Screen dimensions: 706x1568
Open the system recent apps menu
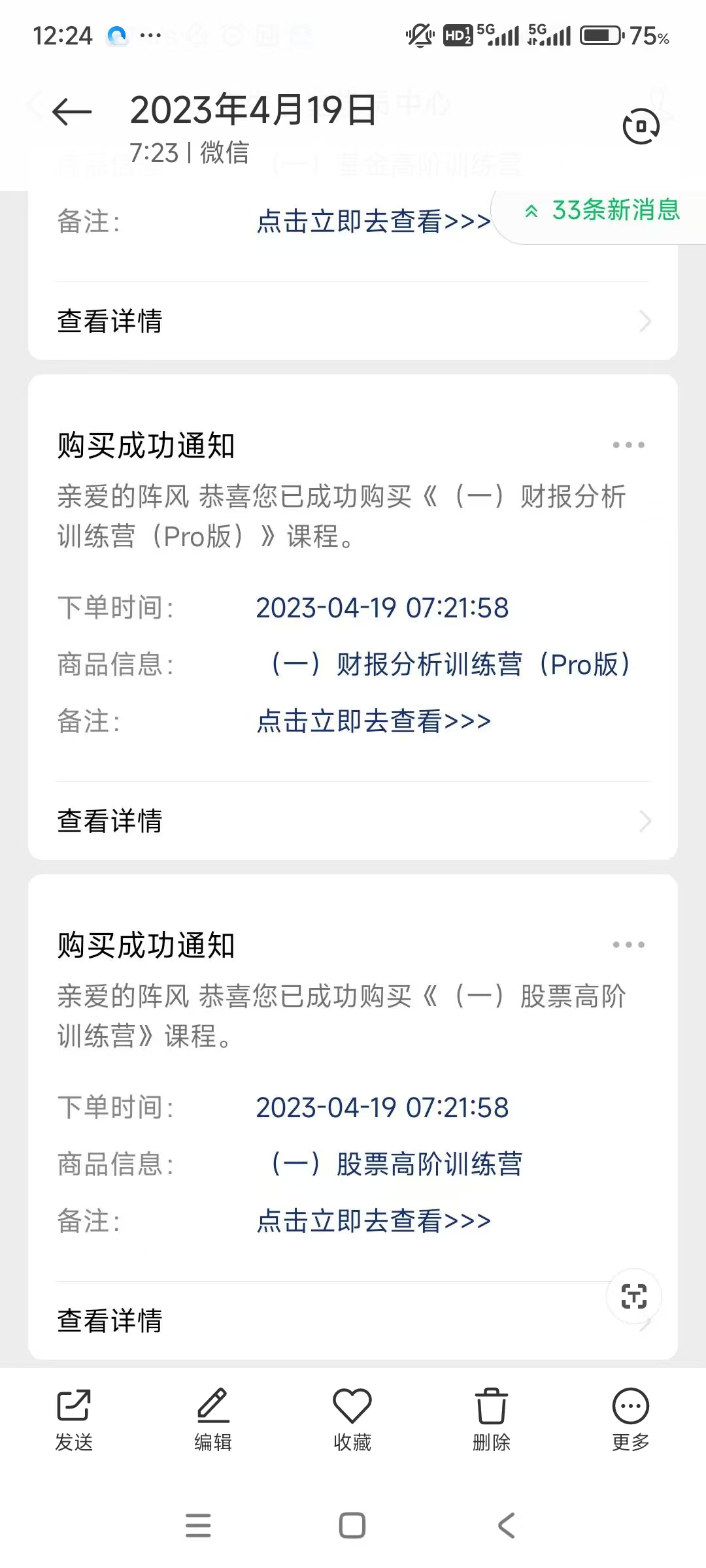coord(198,1526)
